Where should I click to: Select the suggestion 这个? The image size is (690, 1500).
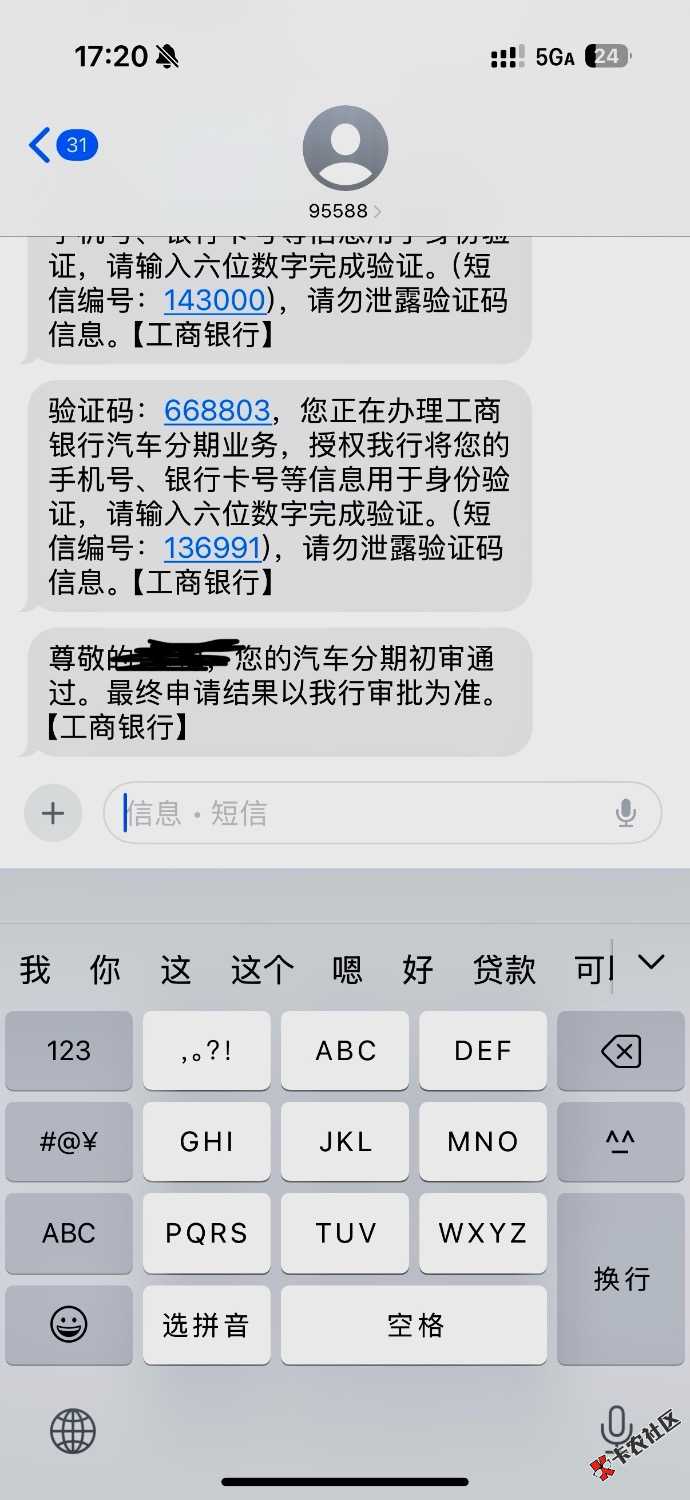(262, 969)
